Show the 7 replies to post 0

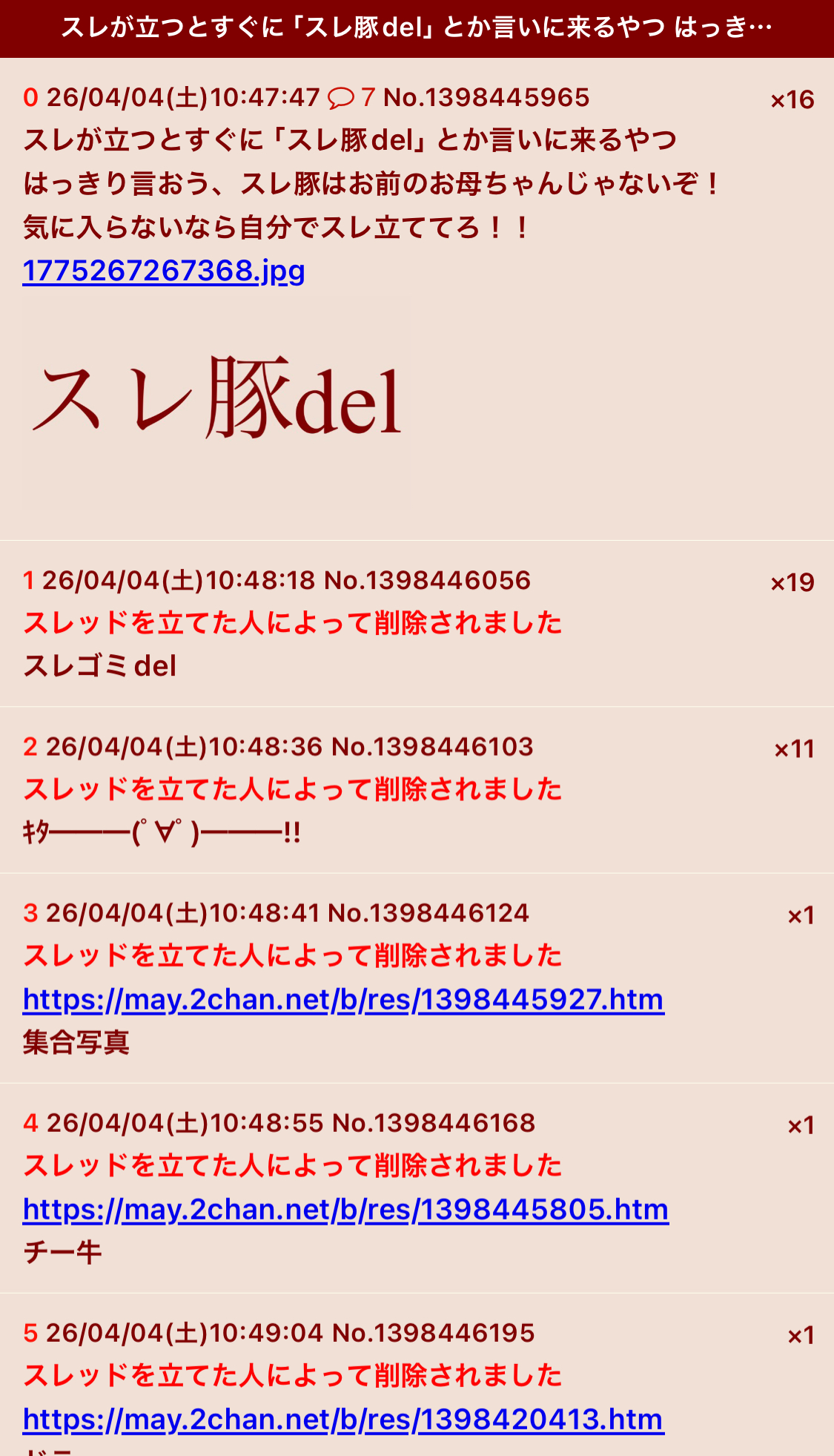tap(351, 97)
